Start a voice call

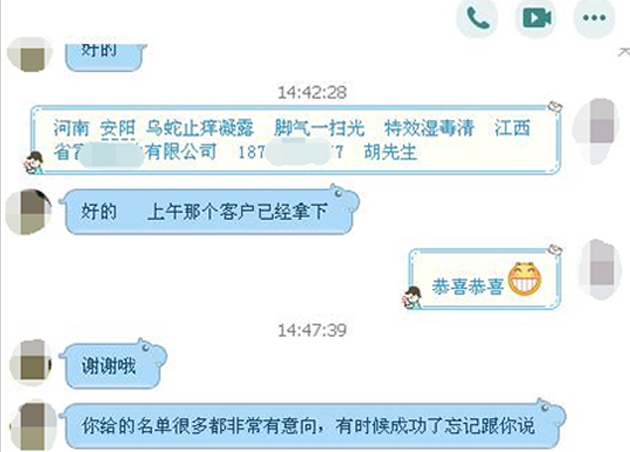point(477,18)
